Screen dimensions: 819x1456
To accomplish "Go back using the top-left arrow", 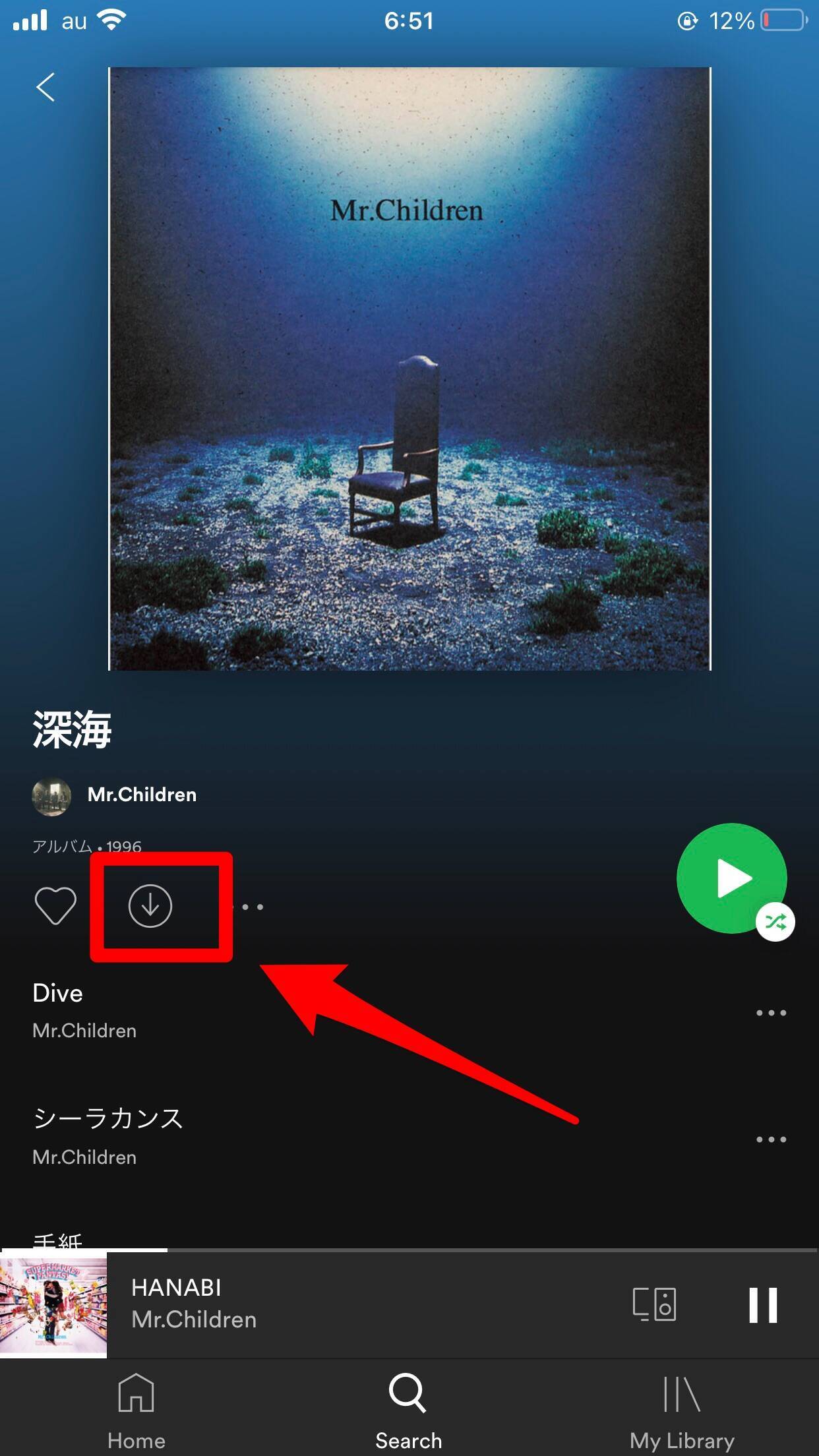I will click(45, 87).
